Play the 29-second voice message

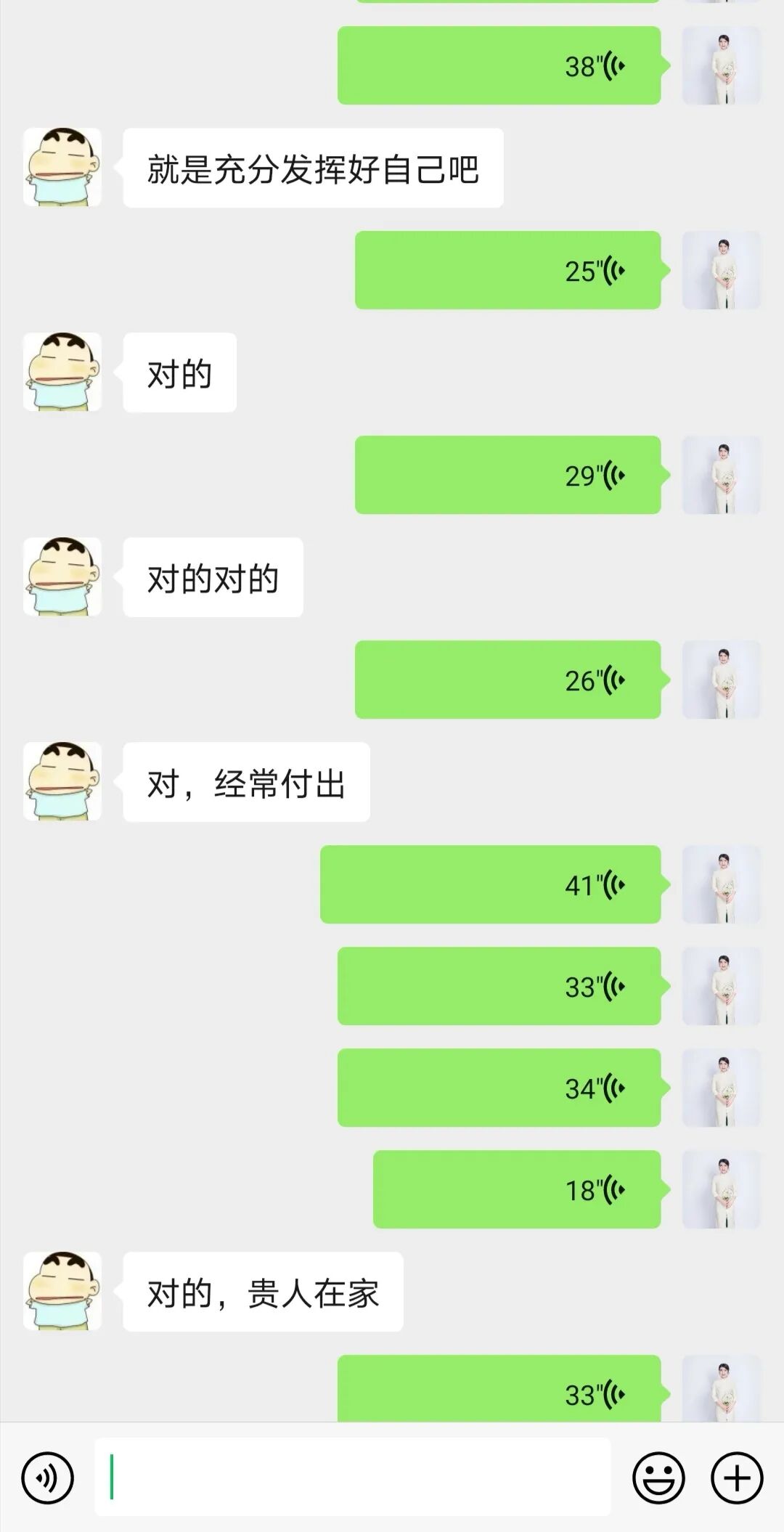(x=508, y=475)
